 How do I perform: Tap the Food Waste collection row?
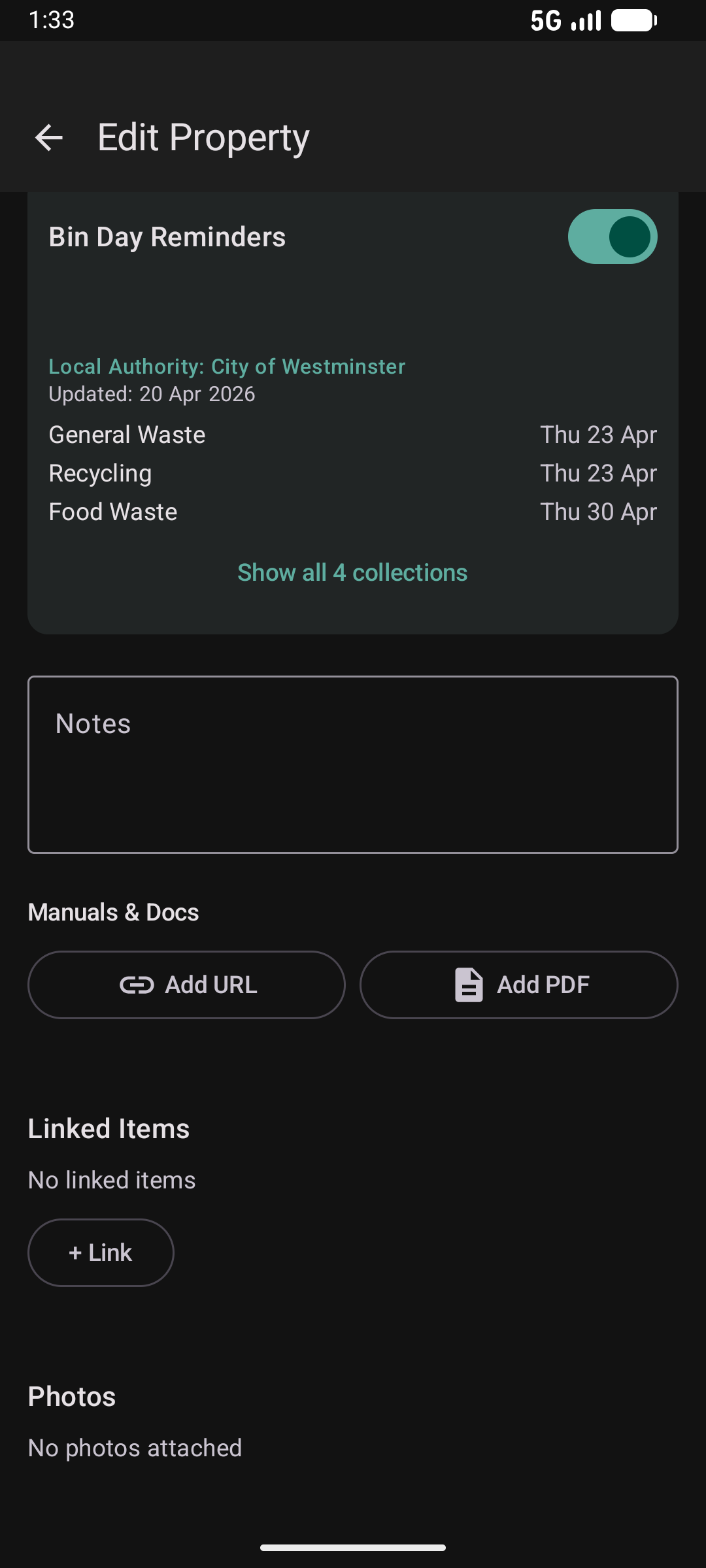tap(353, 511)
